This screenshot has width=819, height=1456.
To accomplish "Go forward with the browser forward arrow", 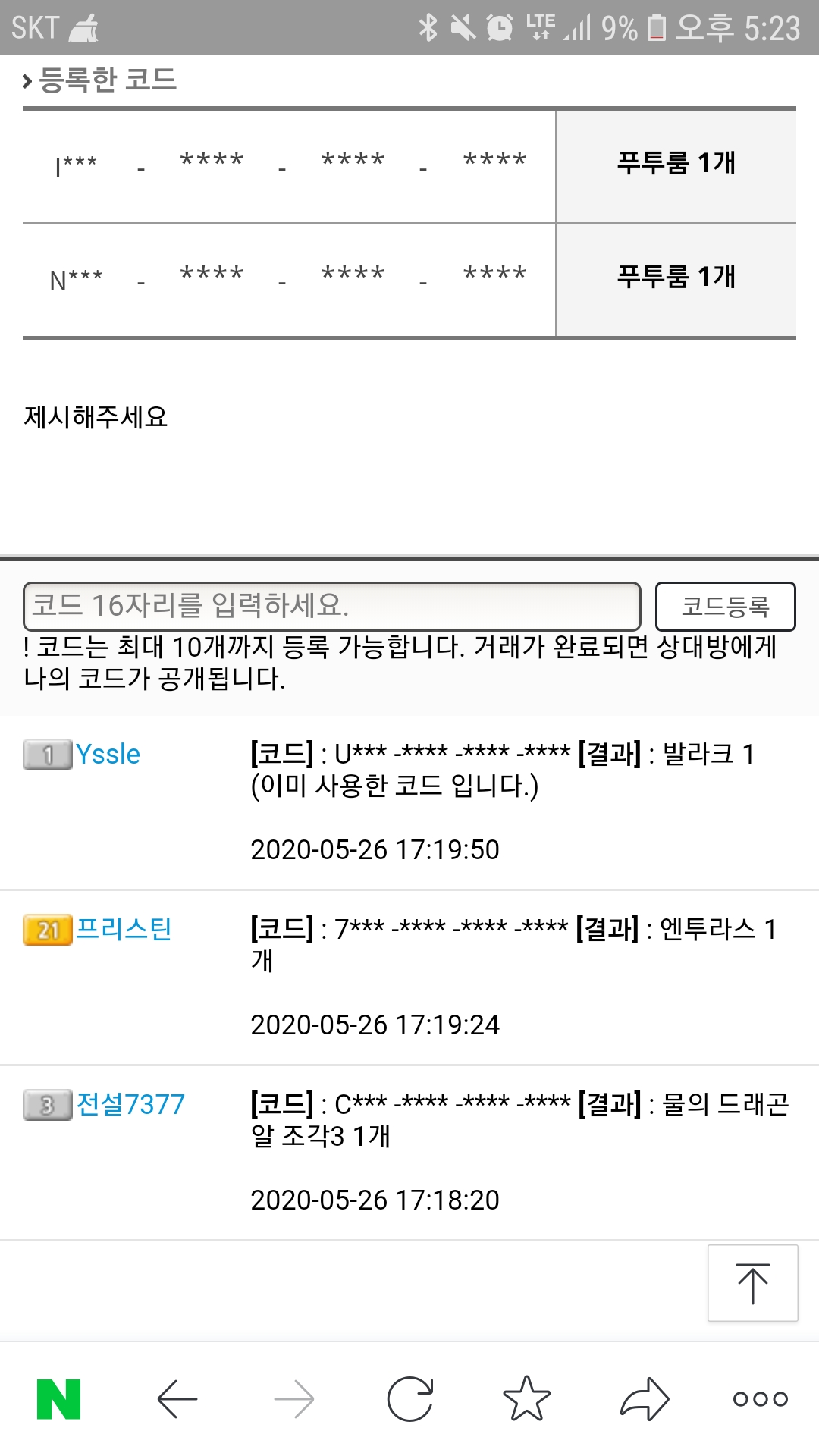I will pos(294,1399).
